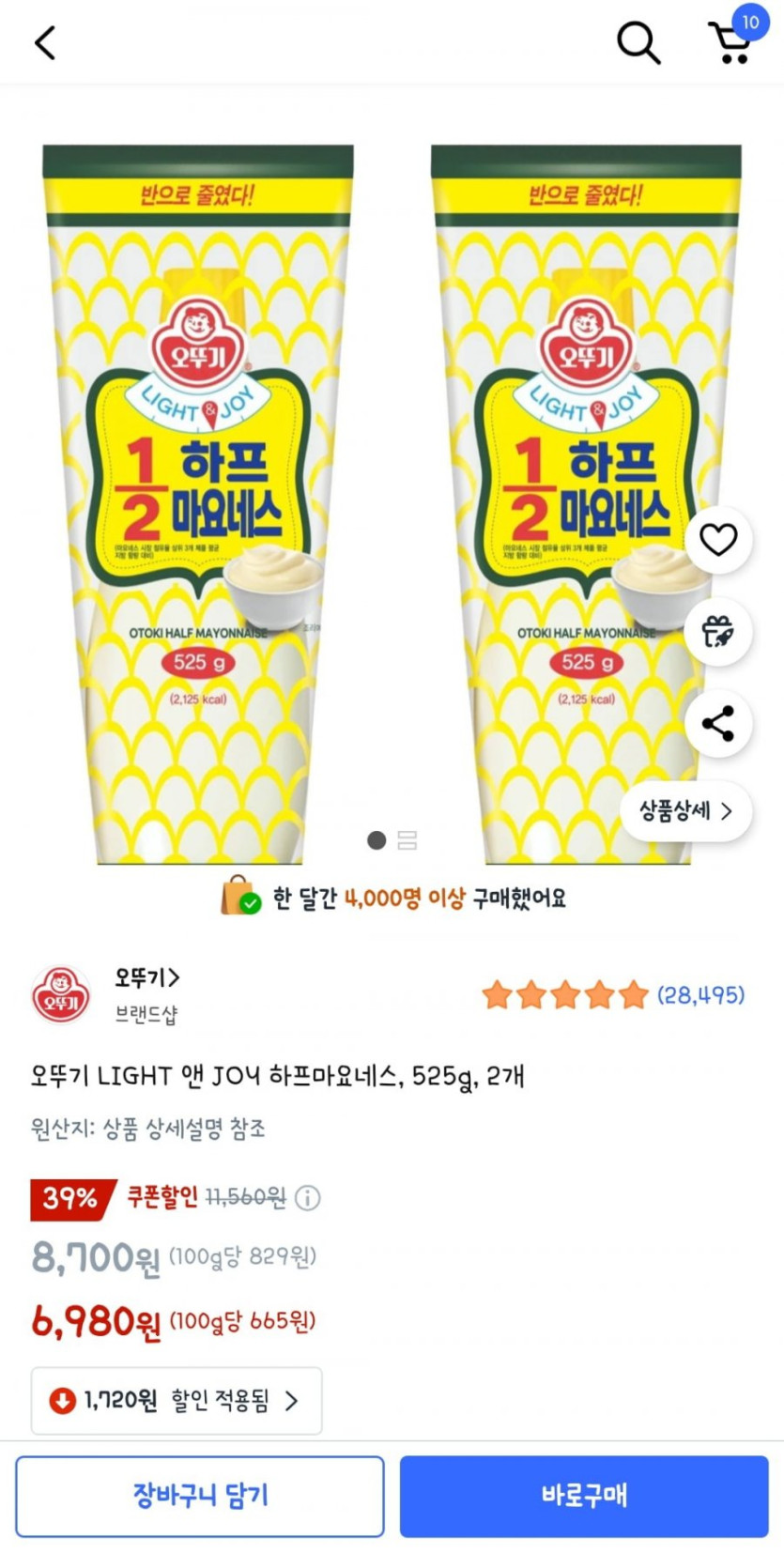Go back to the previous page
This screenshot has height=1553, width=784.
coord(45,42)
